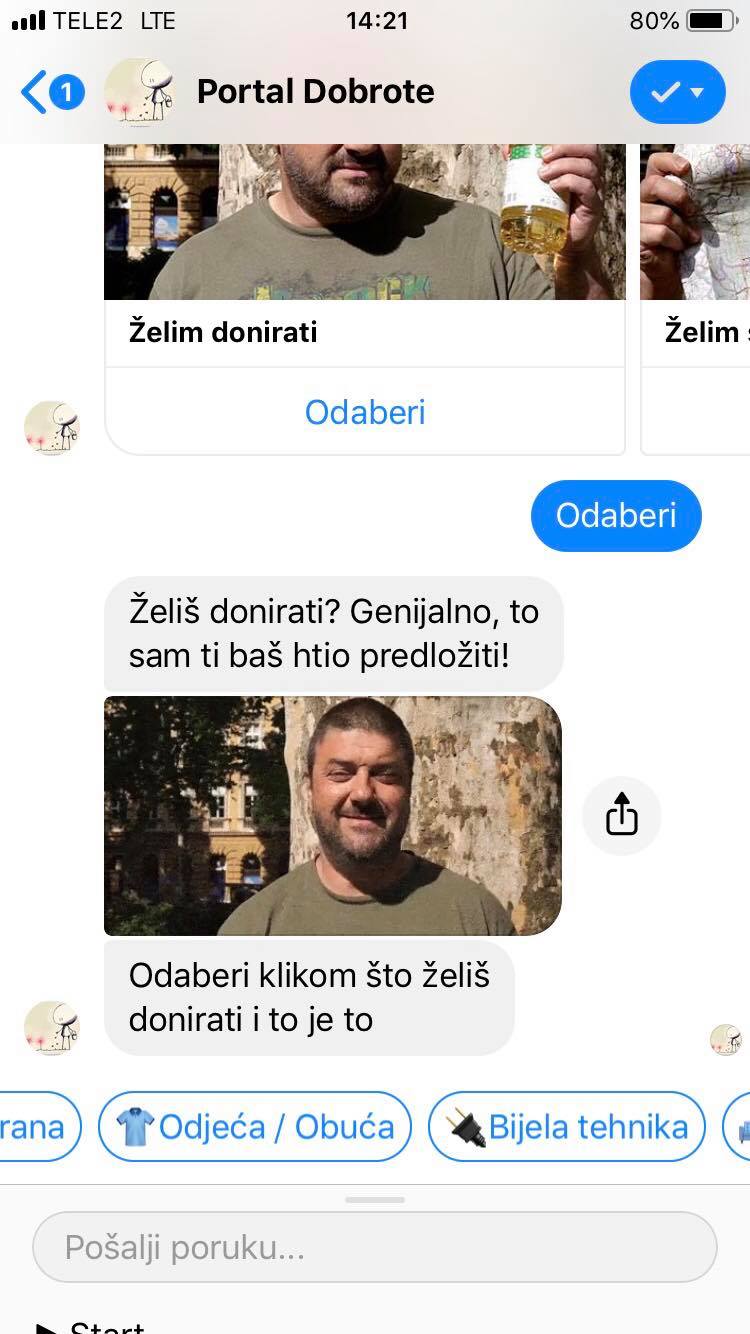The image size is (750, 1334).
Task: Open the photo of the smiling man
Action: [332, 815]
